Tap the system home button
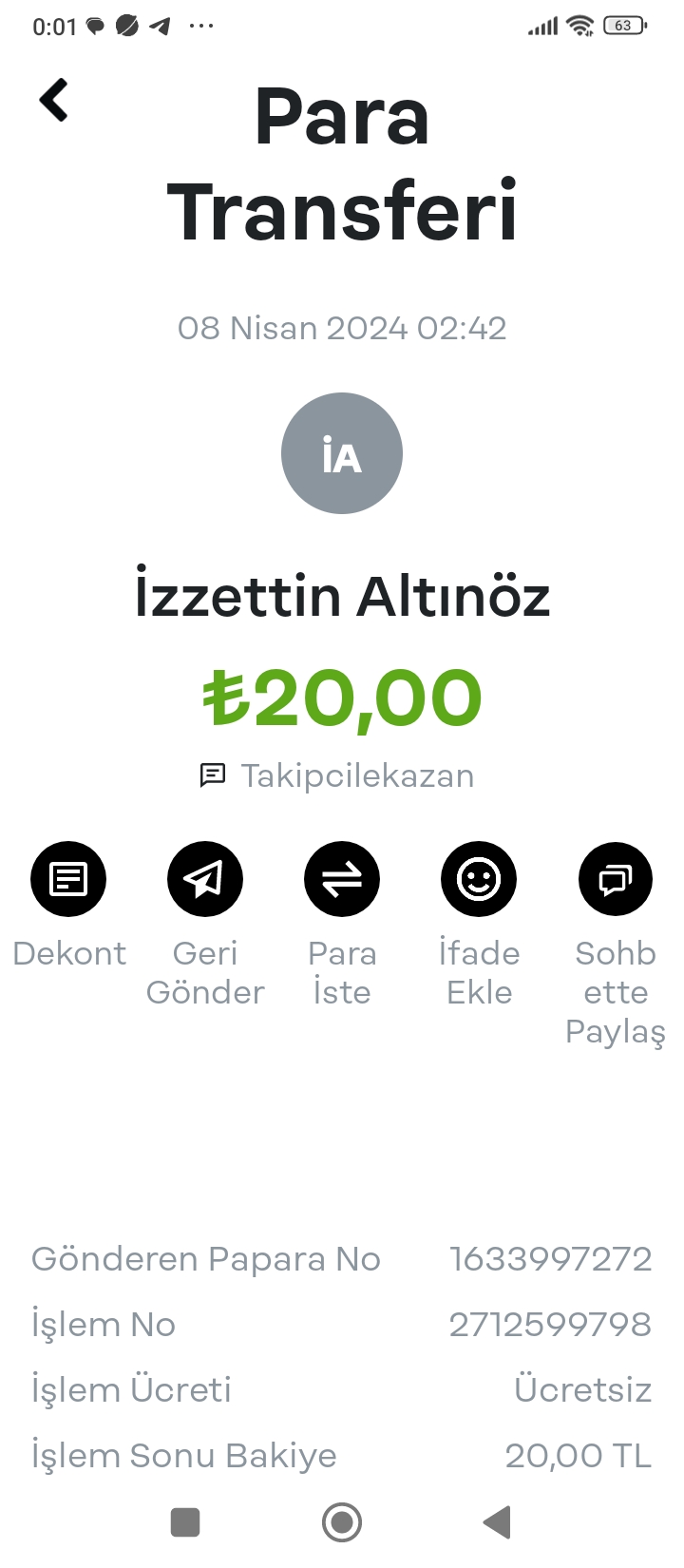The image size is (684, 1568). (x=342, y=1522)
